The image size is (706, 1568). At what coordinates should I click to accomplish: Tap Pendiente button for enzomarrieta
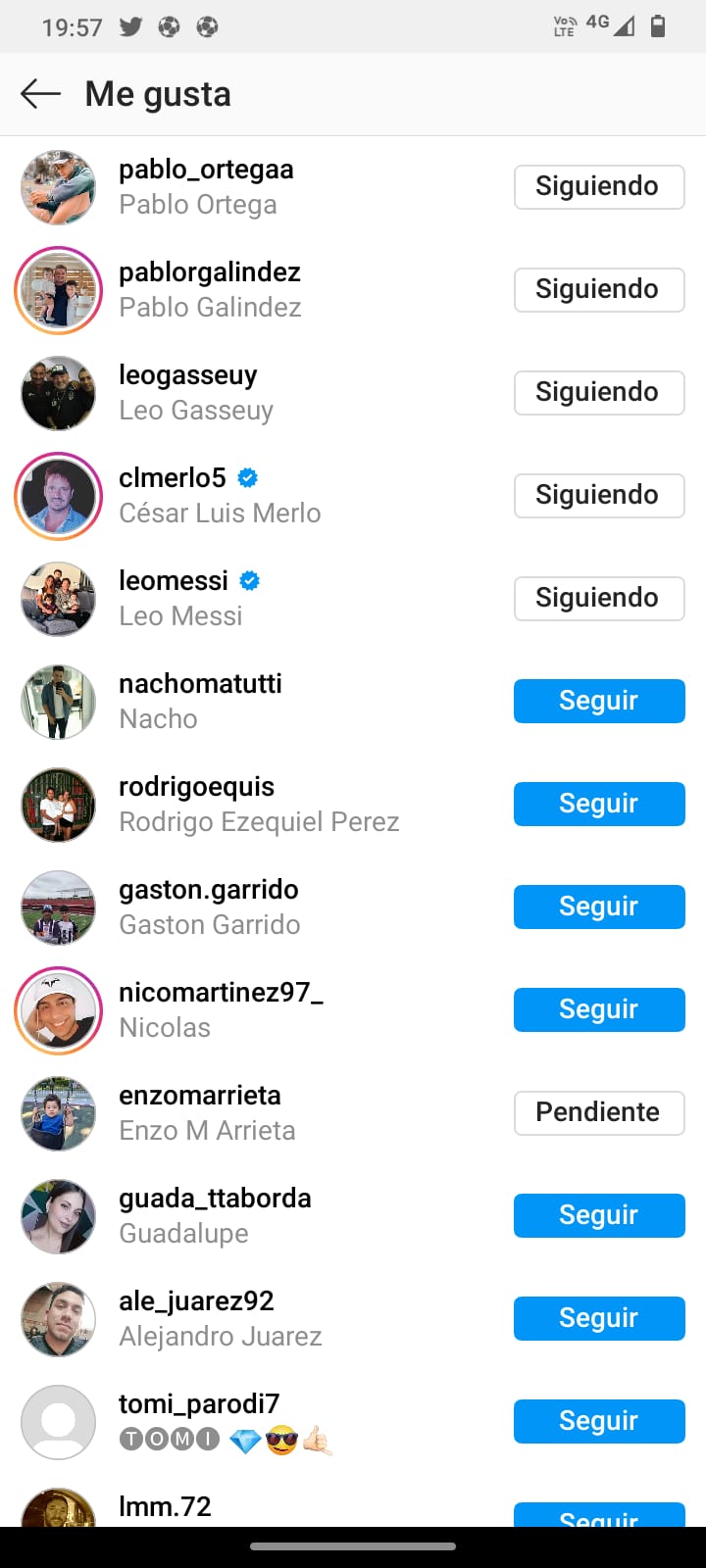(x=598, y=1112)
